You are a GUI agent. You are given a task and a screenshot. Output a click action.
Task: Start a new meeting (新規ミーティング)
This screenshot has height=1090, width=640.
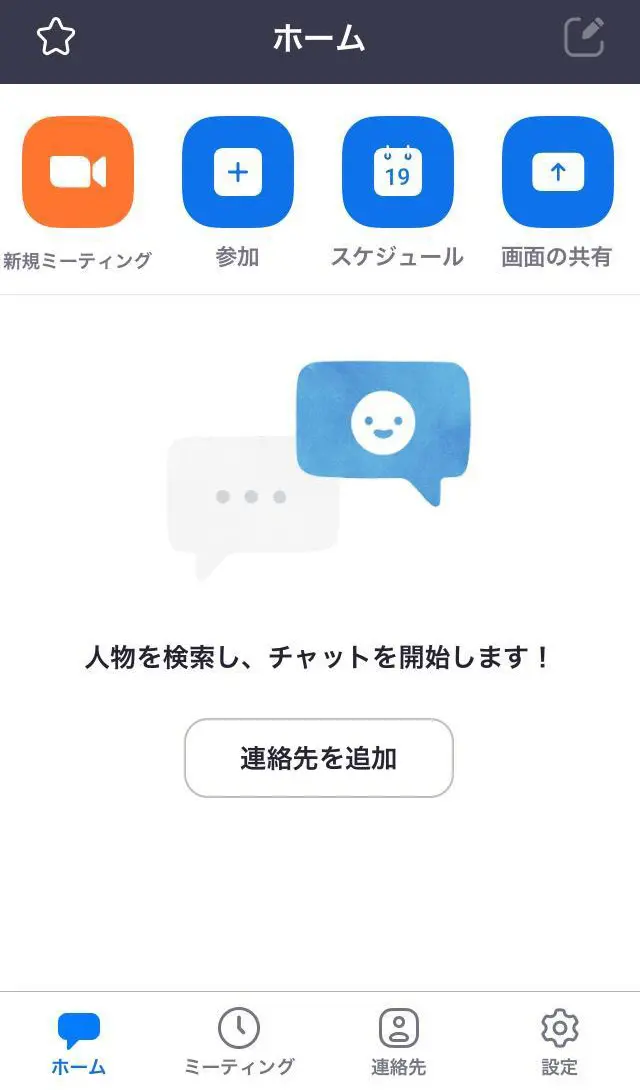click(78, 173)
